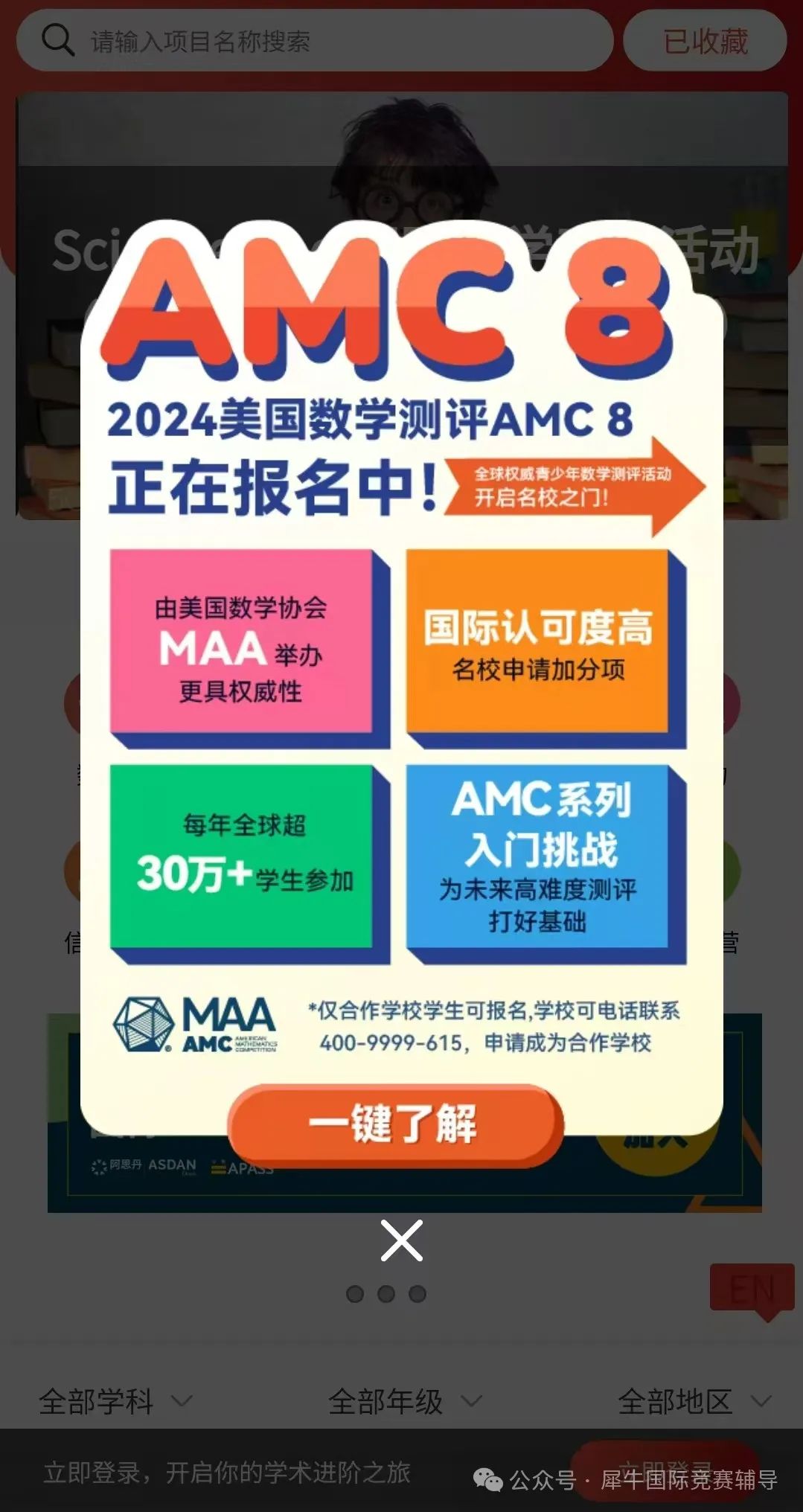Open the AMC 8 promo poster
The height and width of the screenshot is (1512, 803).
(401, 670)
